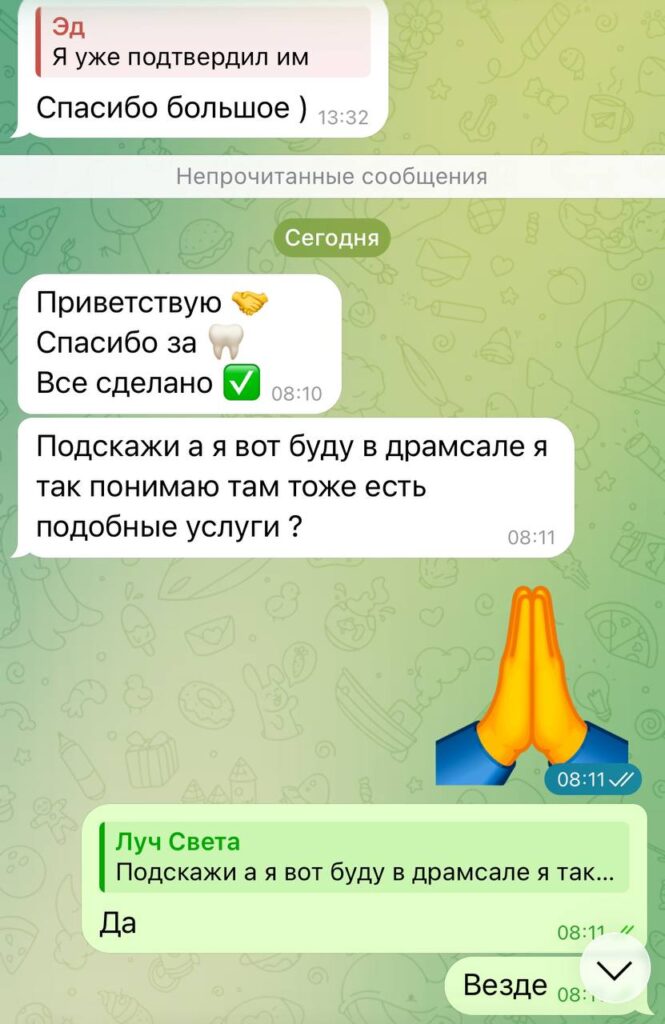Open quoted reply from Эд
This screenshot has height=1024, width=665.
(x=202, y=42)
